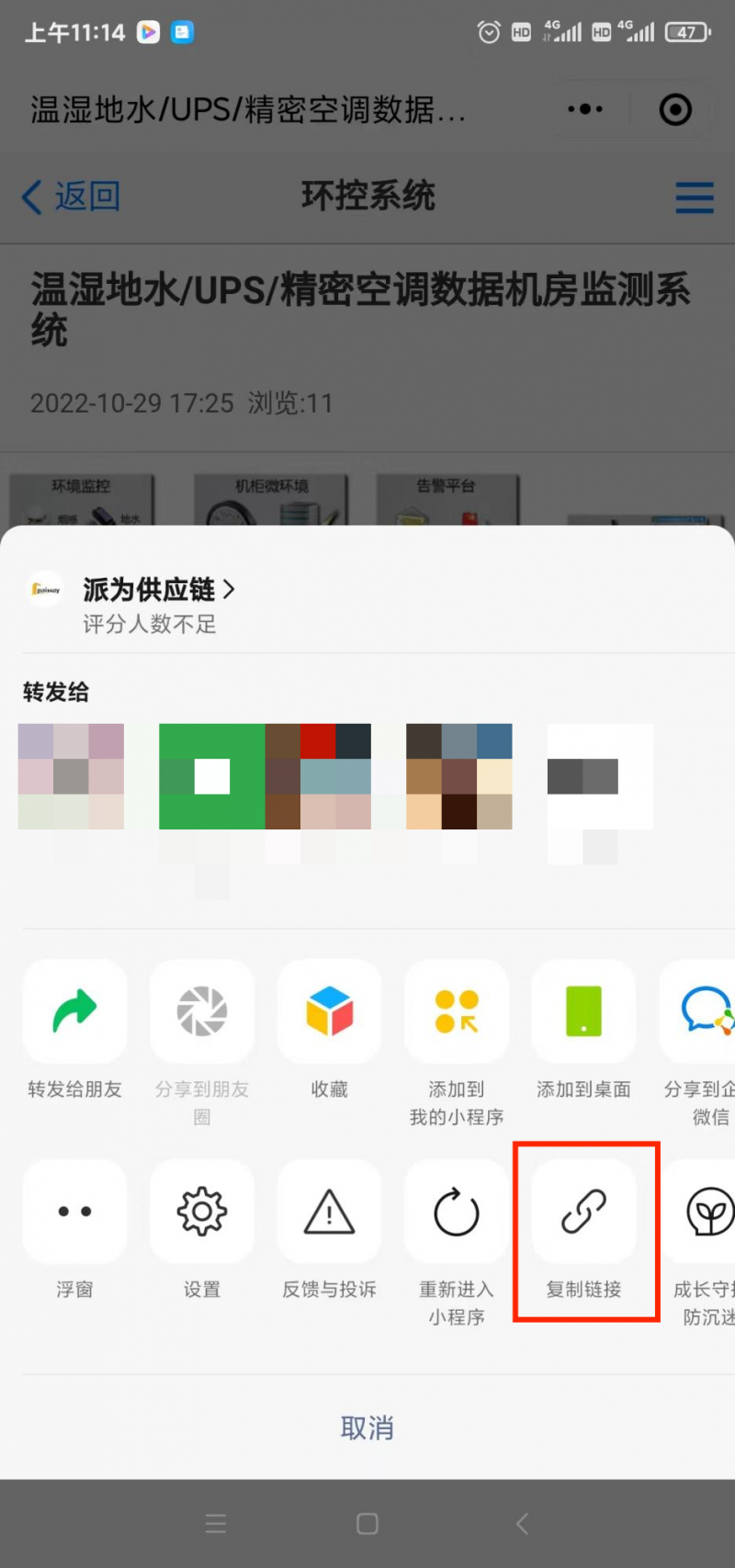The width and height of the screenshot is (735, 1568).
Task: Tap 取消 to cancel the share sheet
Action: coord(367,1427)
